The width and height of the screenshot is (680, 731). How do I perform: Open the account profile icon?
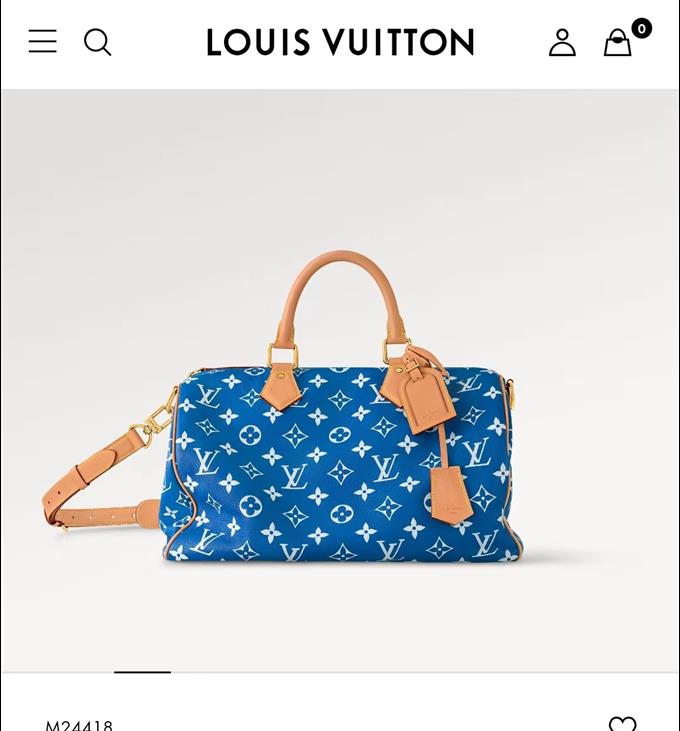tap(562, 42)
